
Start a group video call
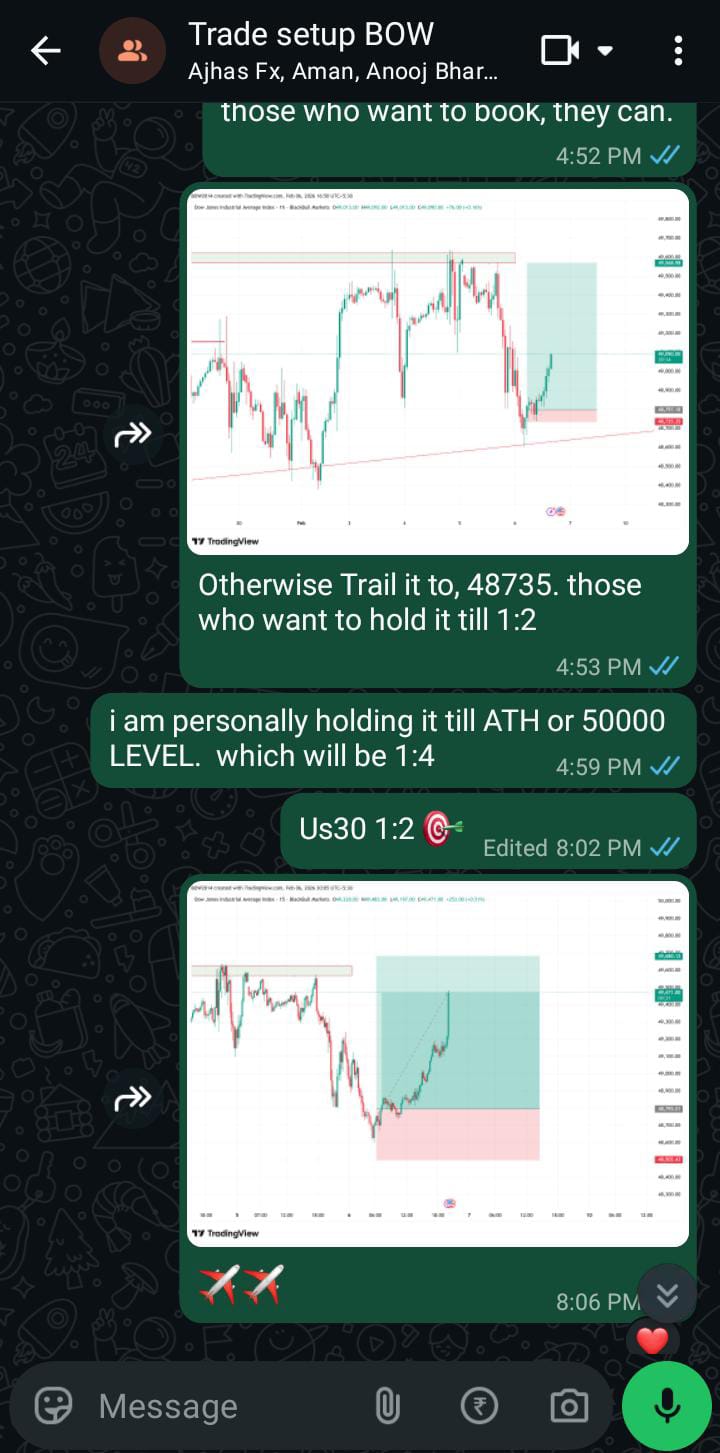562,50
